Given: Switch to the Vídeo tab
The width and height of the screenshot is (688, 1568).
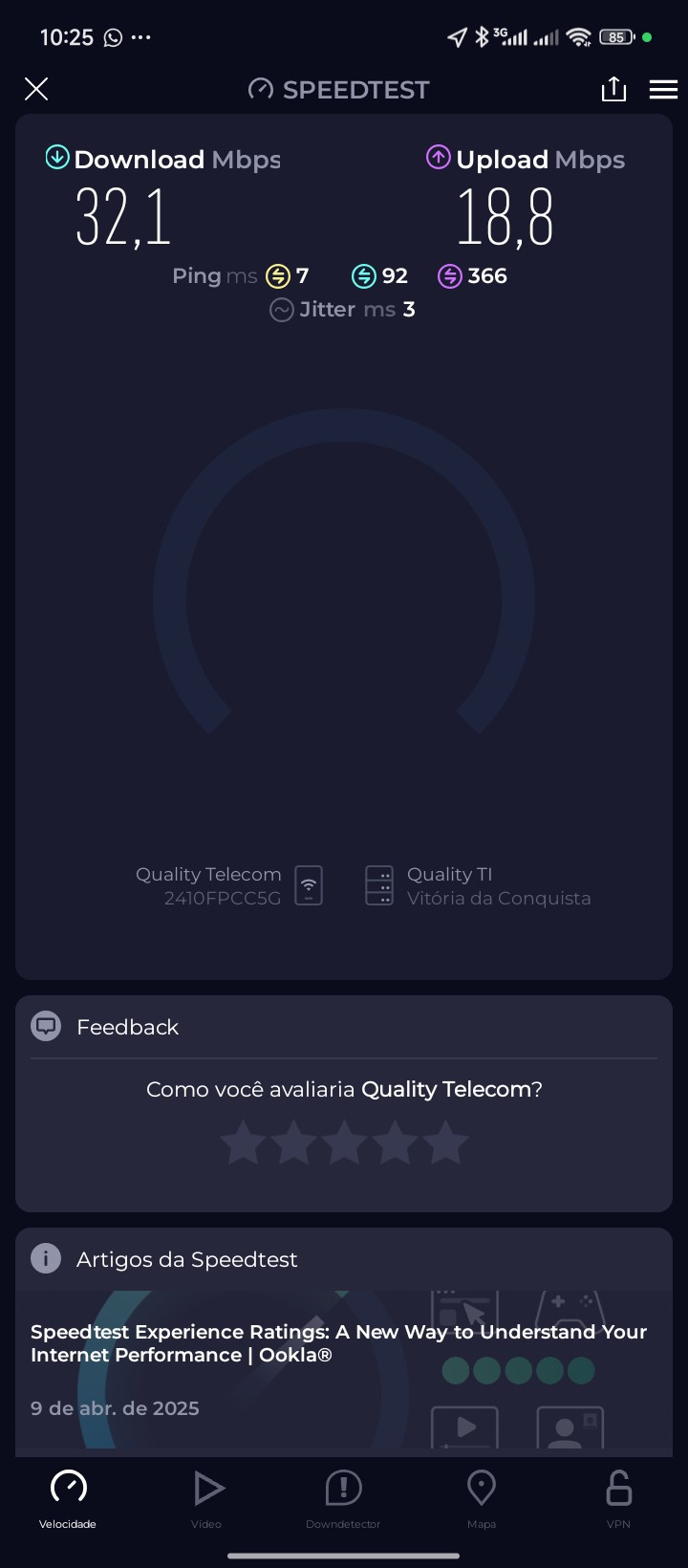Looking at the screenshot, I should pos(206,1498).
